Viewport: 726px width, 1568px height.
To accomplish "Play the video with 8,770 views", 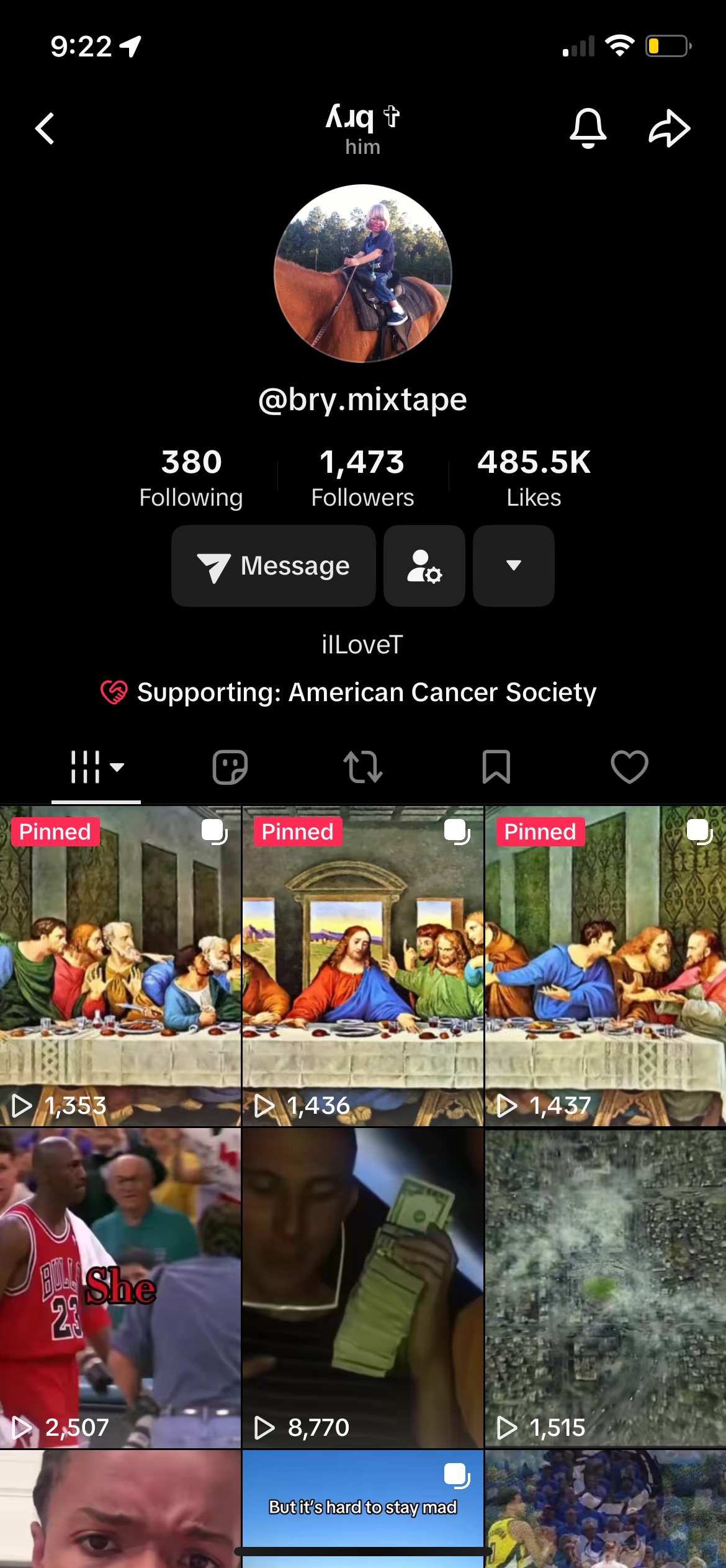I will 363,1288.
